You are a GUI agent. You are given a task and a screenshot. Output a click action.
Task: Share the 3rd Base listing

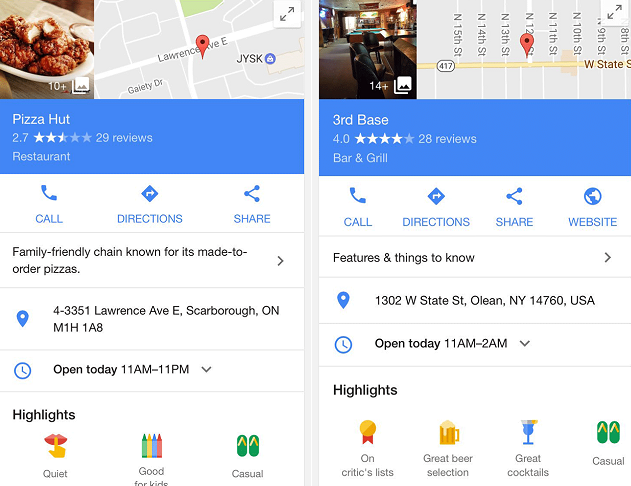tap(514, 206)
